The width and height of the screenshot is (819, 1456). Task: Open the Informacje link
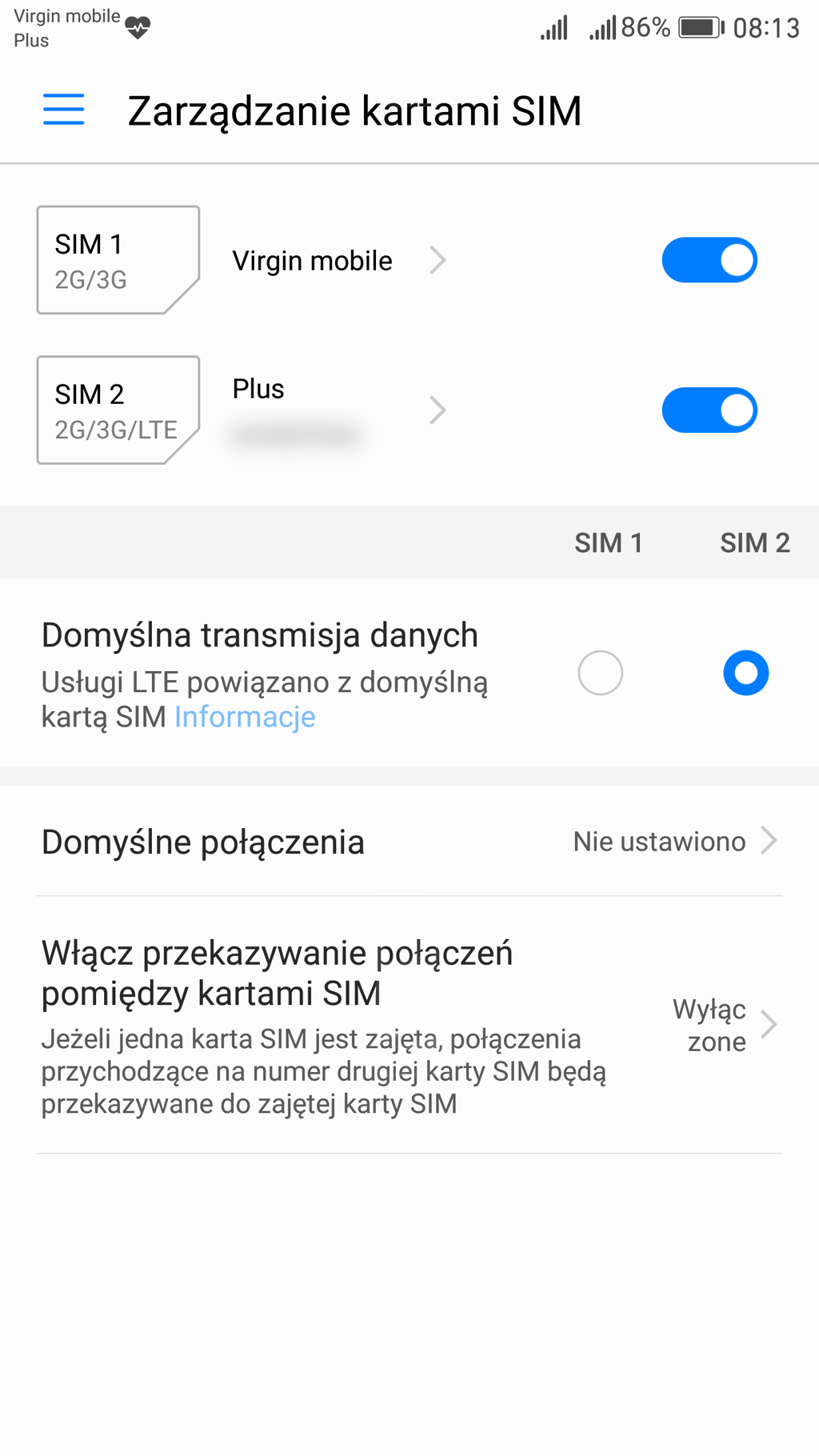point(245,718)
